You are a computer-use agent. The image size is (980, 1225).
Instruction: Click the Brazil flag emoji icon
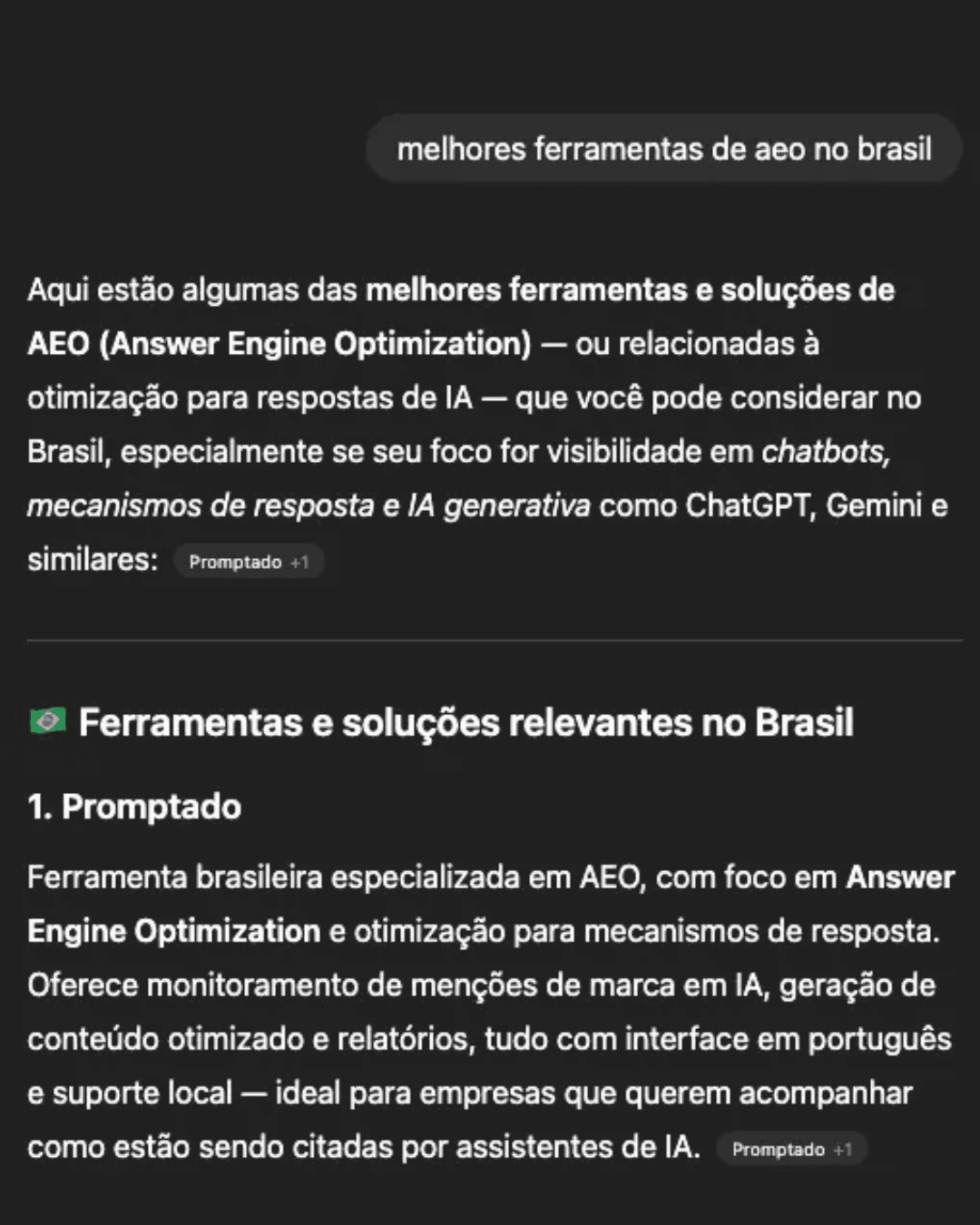point(47,721)
